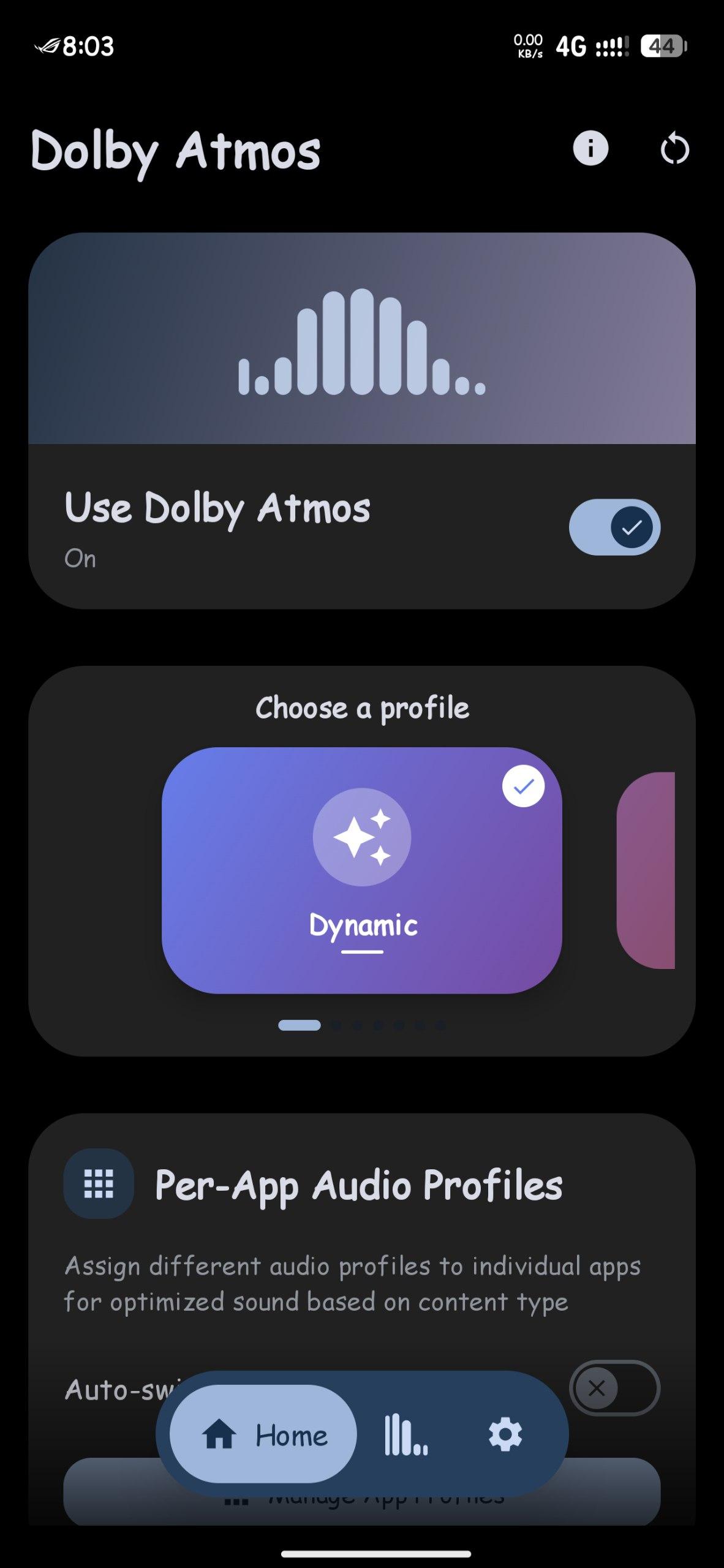Open the equalizer bars tab
Image resolution: width=724 pixels, height=1568 pixels.
point(405,1434)
